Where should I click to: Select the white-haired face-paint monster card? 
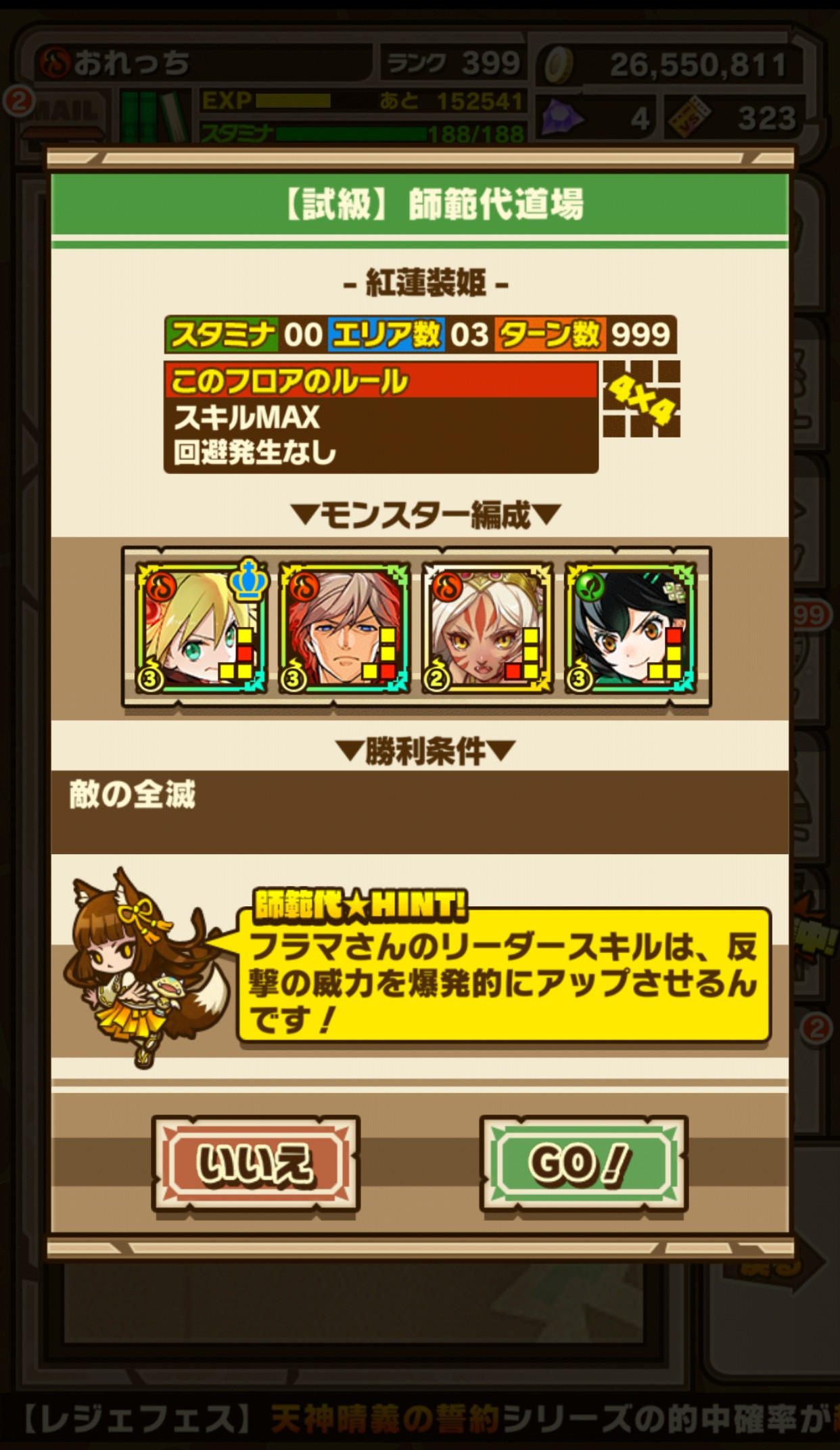click(487, 628)
